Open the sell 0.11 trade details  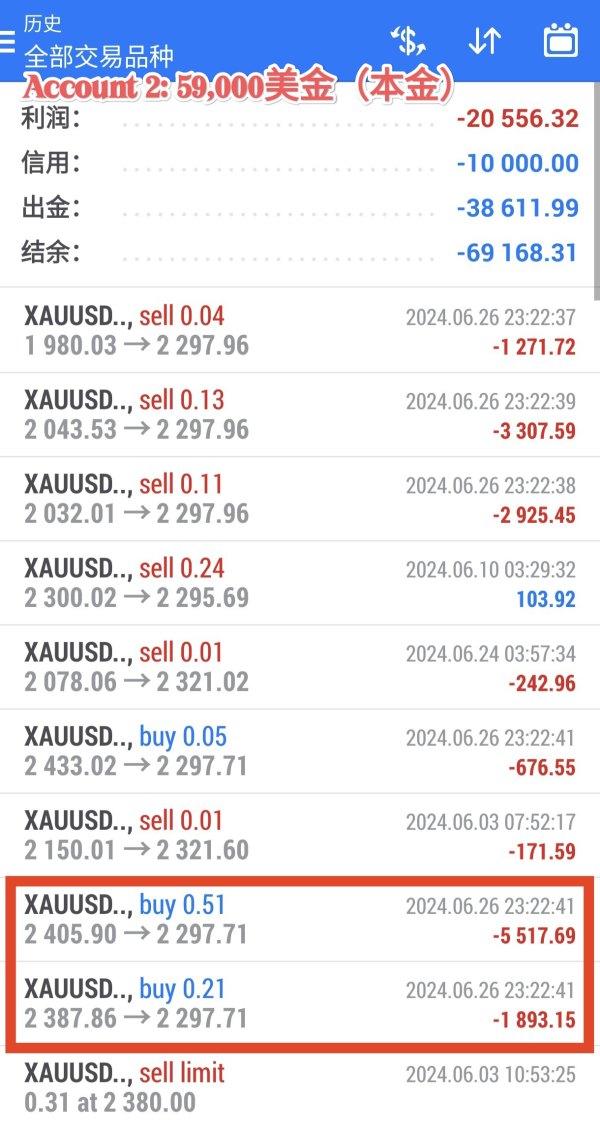tap(300, 499)
